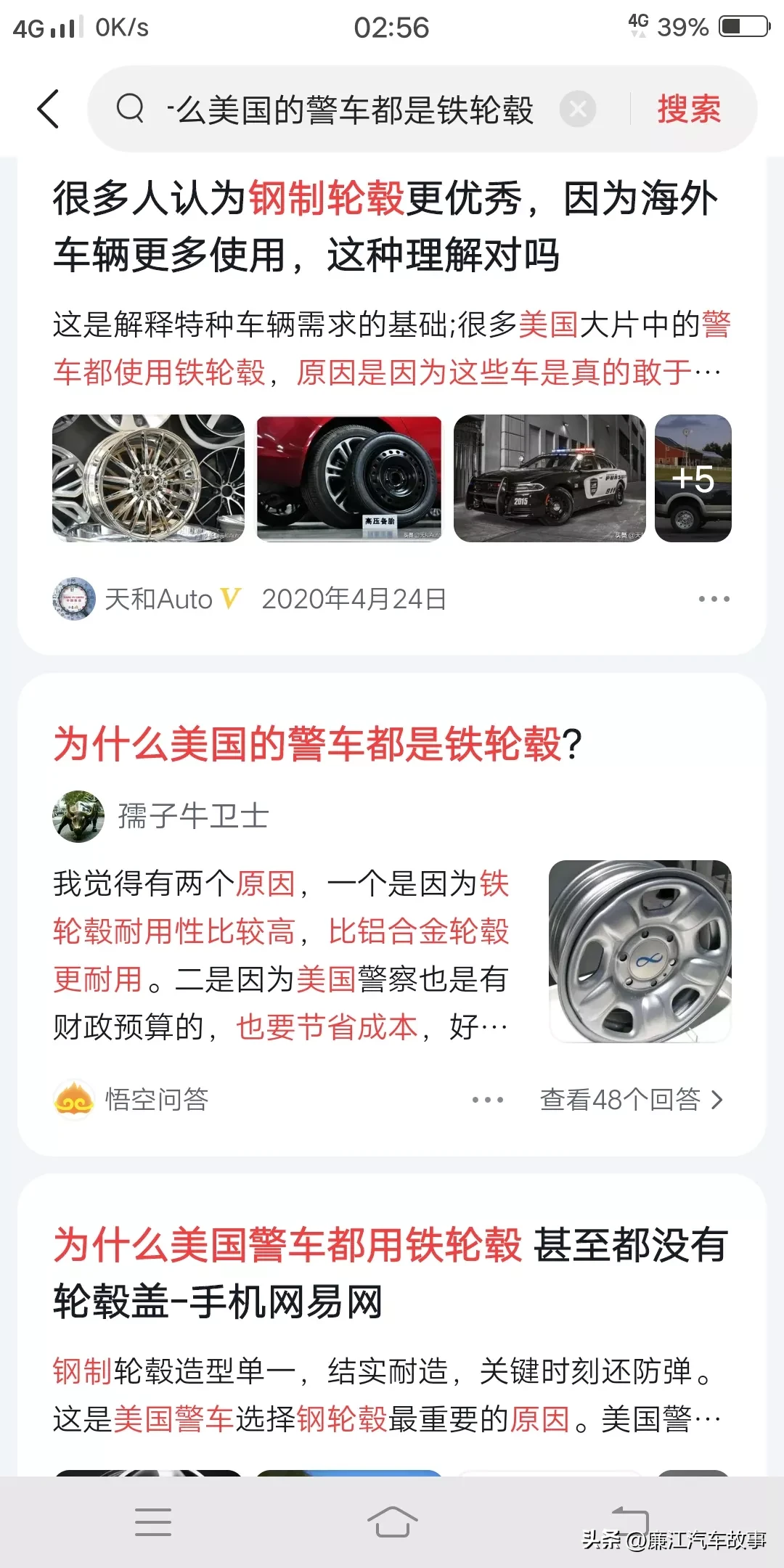Visit answerer 孺子牛卫士's profile
Image resolution: width=784 pixels, height=1568 pixels.
pyautogui.click(x=193, y=816)
